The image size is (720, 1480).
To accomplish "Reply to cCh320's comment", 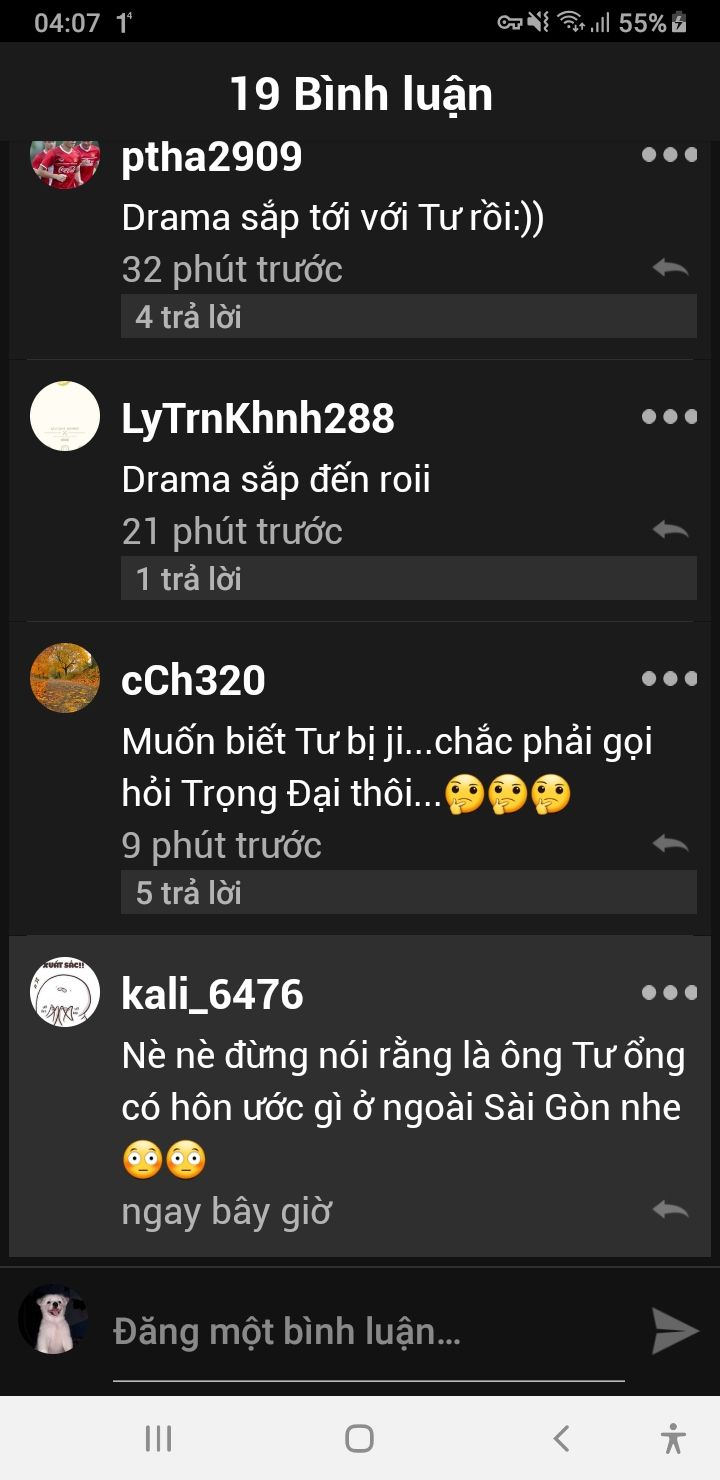I will 670,844.
